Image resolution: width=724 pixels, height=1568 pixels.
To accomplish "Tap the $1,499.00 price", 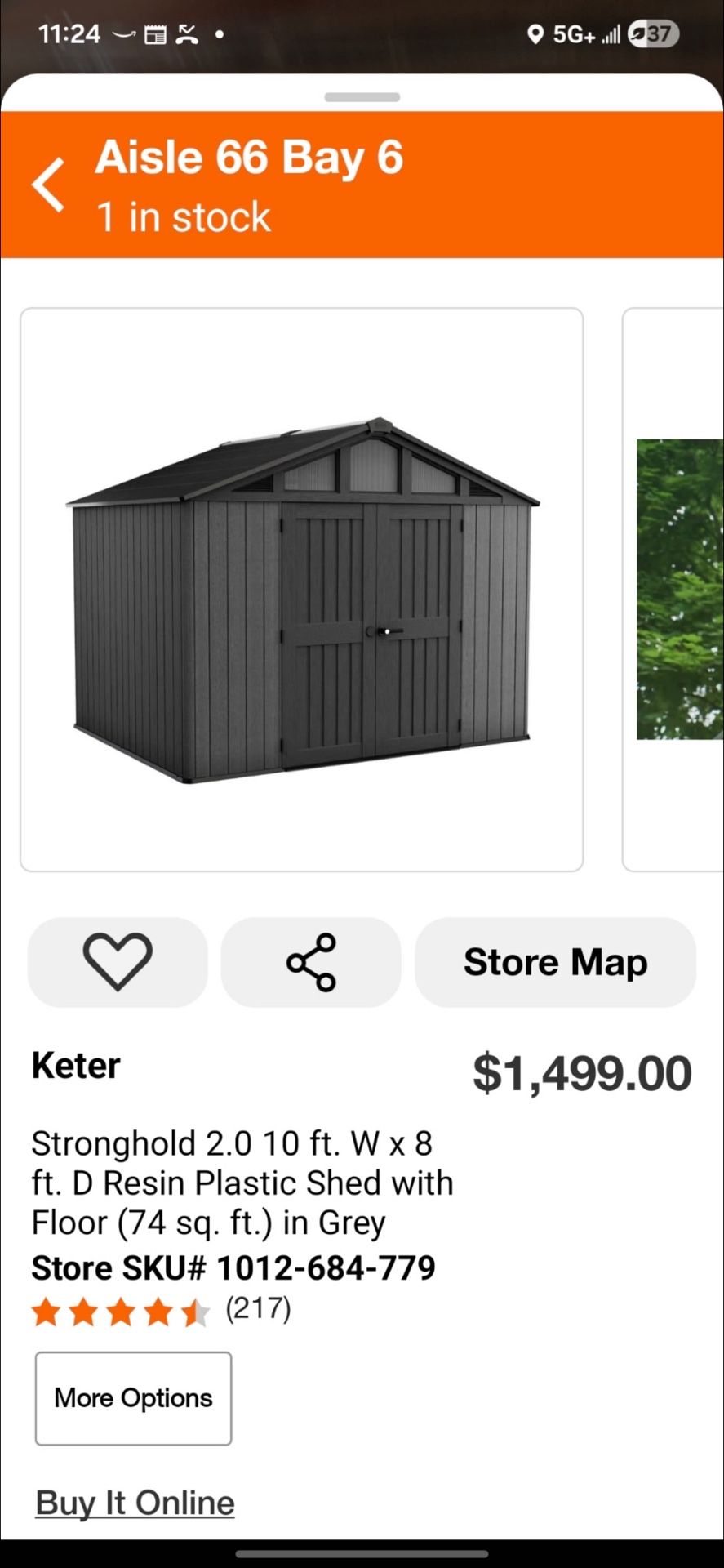I will click(x=583, y=1072).
